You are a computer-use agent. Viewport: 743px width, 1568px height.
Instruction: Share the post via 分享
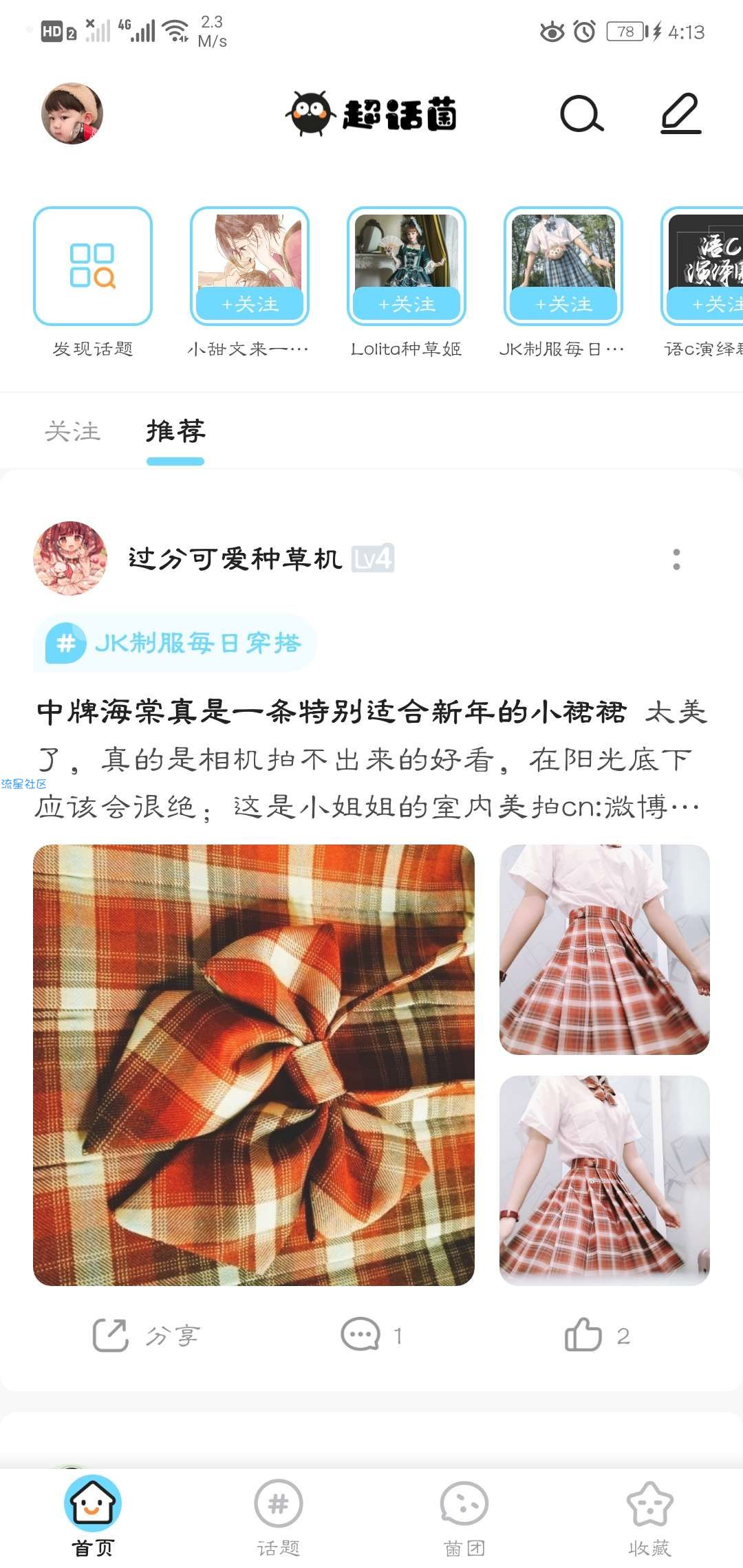147,1336
